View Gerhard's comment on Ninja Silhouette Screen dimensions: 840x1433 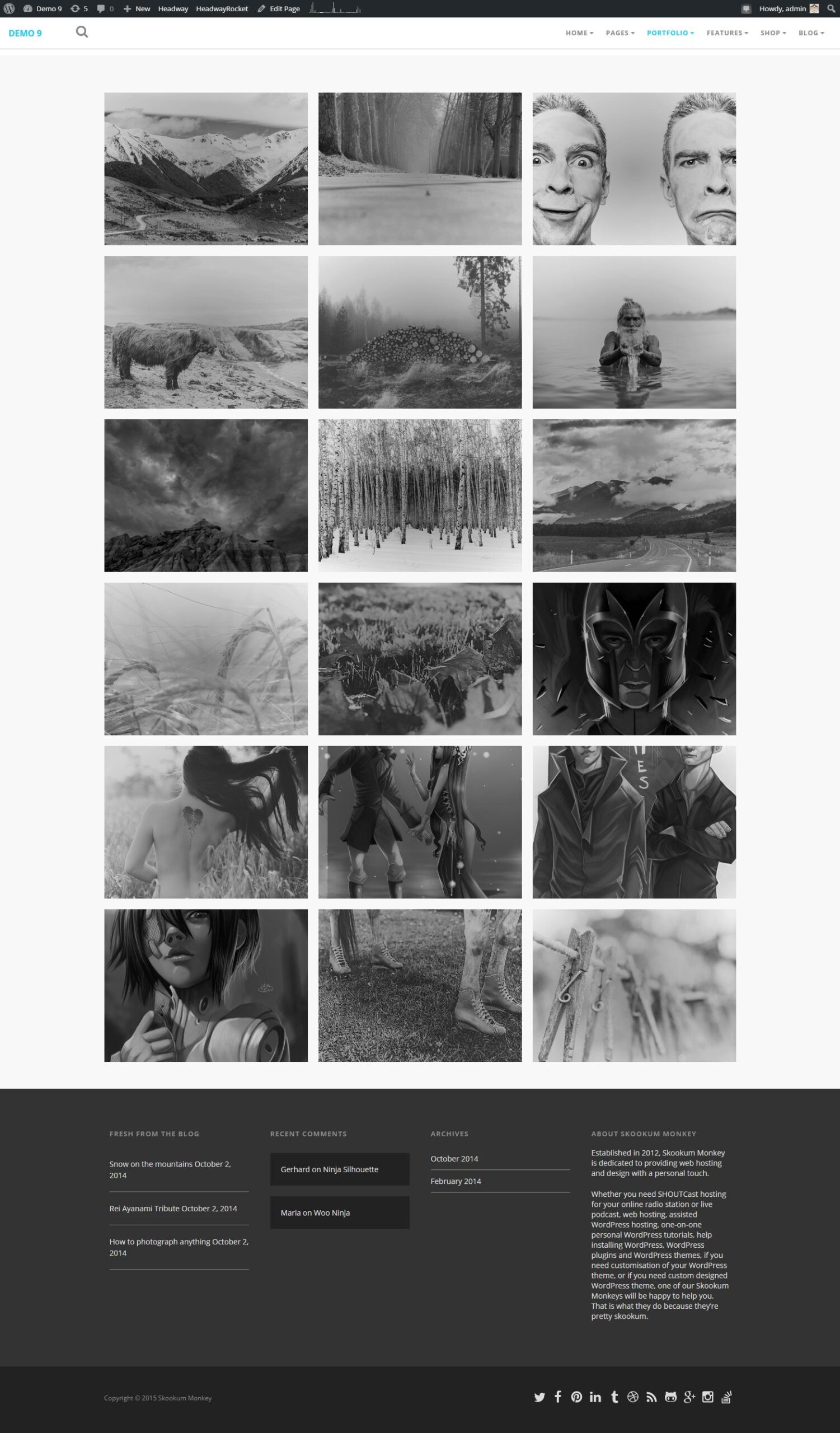[x=329, y=1169]
